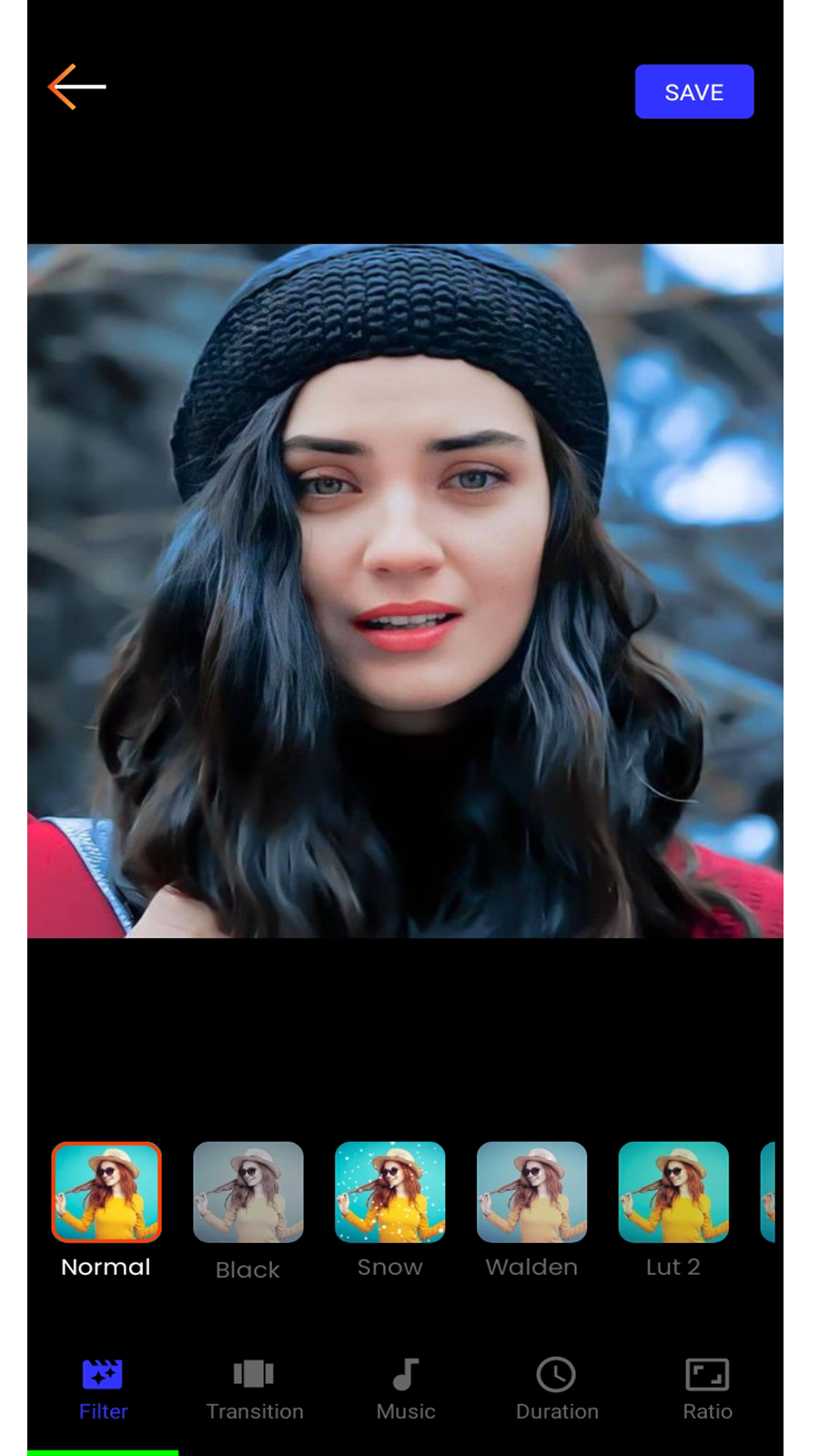Image resolution: width=819 pixels, height=1456 pixels.
Task: Switch to the Duration tab
Action: coord(557,1389)
